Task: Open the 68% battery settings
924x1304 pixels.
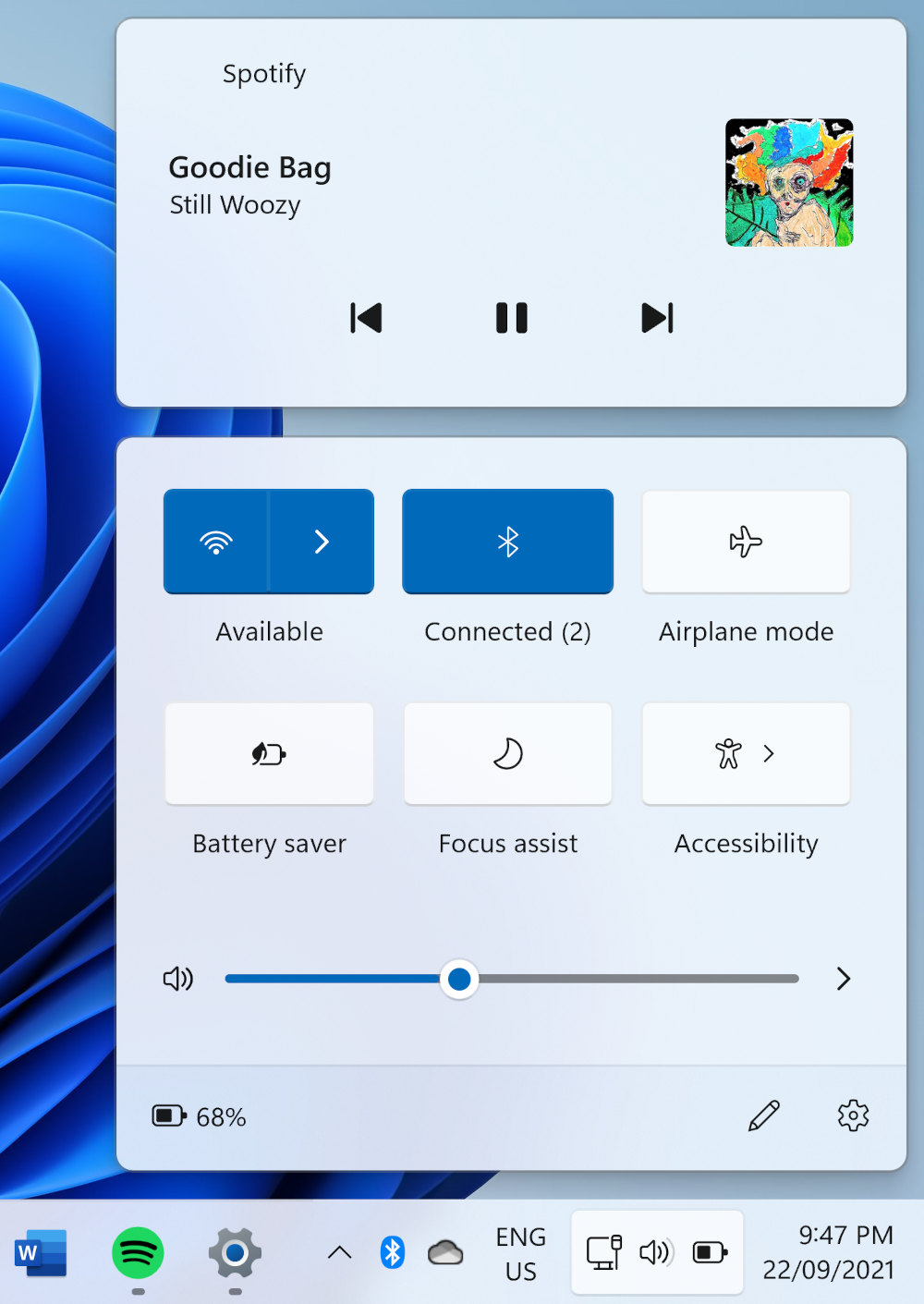Action: pyautogui.click(x=199, y=1117)
